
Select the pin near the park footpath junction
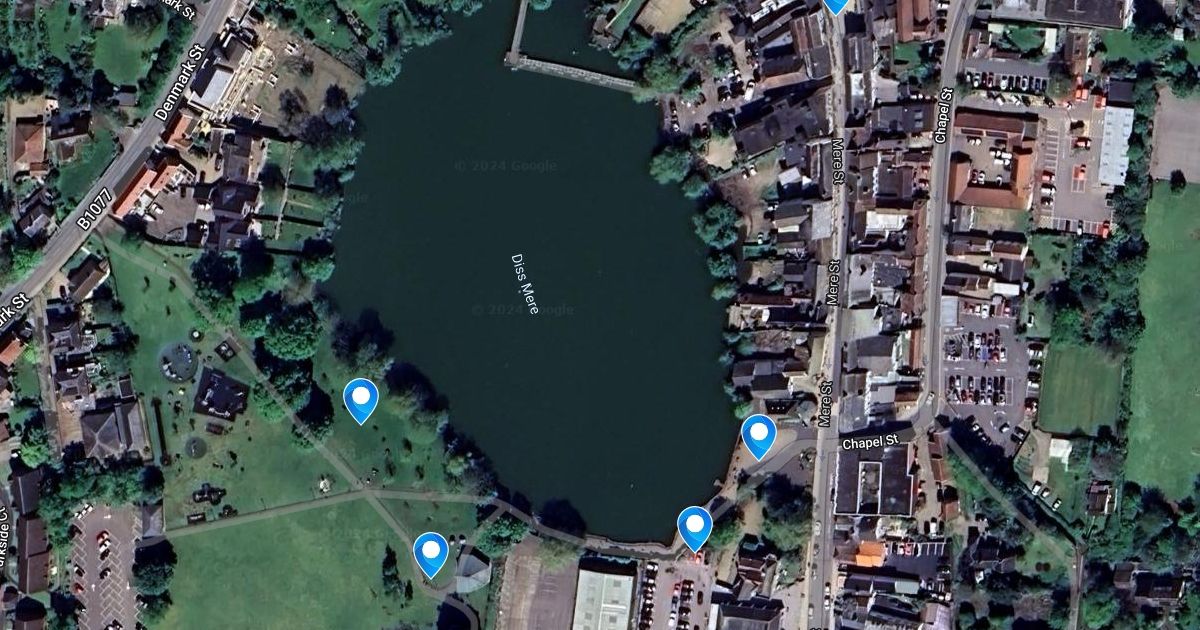click(x=431, y=555)
